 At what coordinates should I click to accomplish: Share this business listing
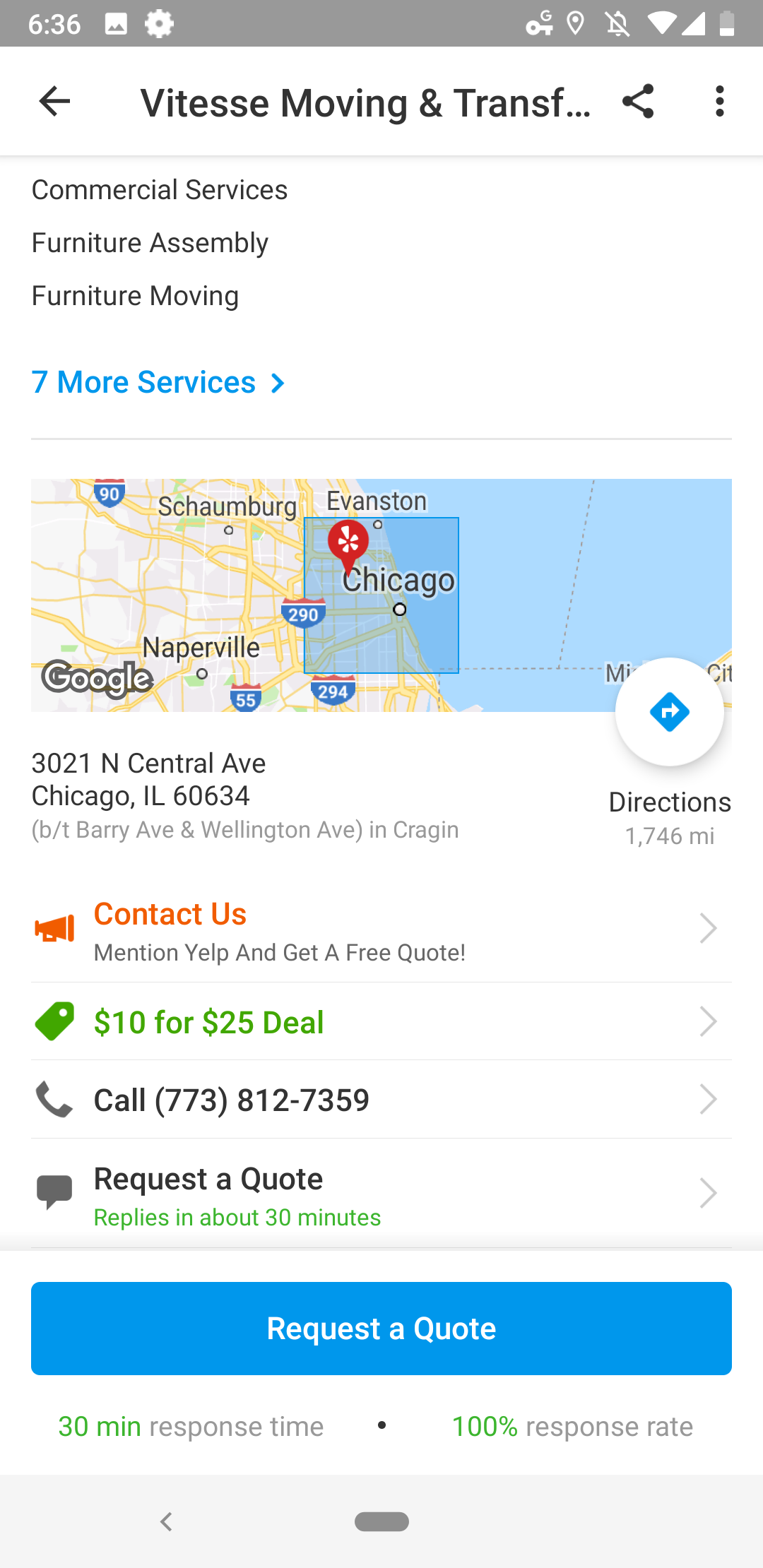point(638,102)
